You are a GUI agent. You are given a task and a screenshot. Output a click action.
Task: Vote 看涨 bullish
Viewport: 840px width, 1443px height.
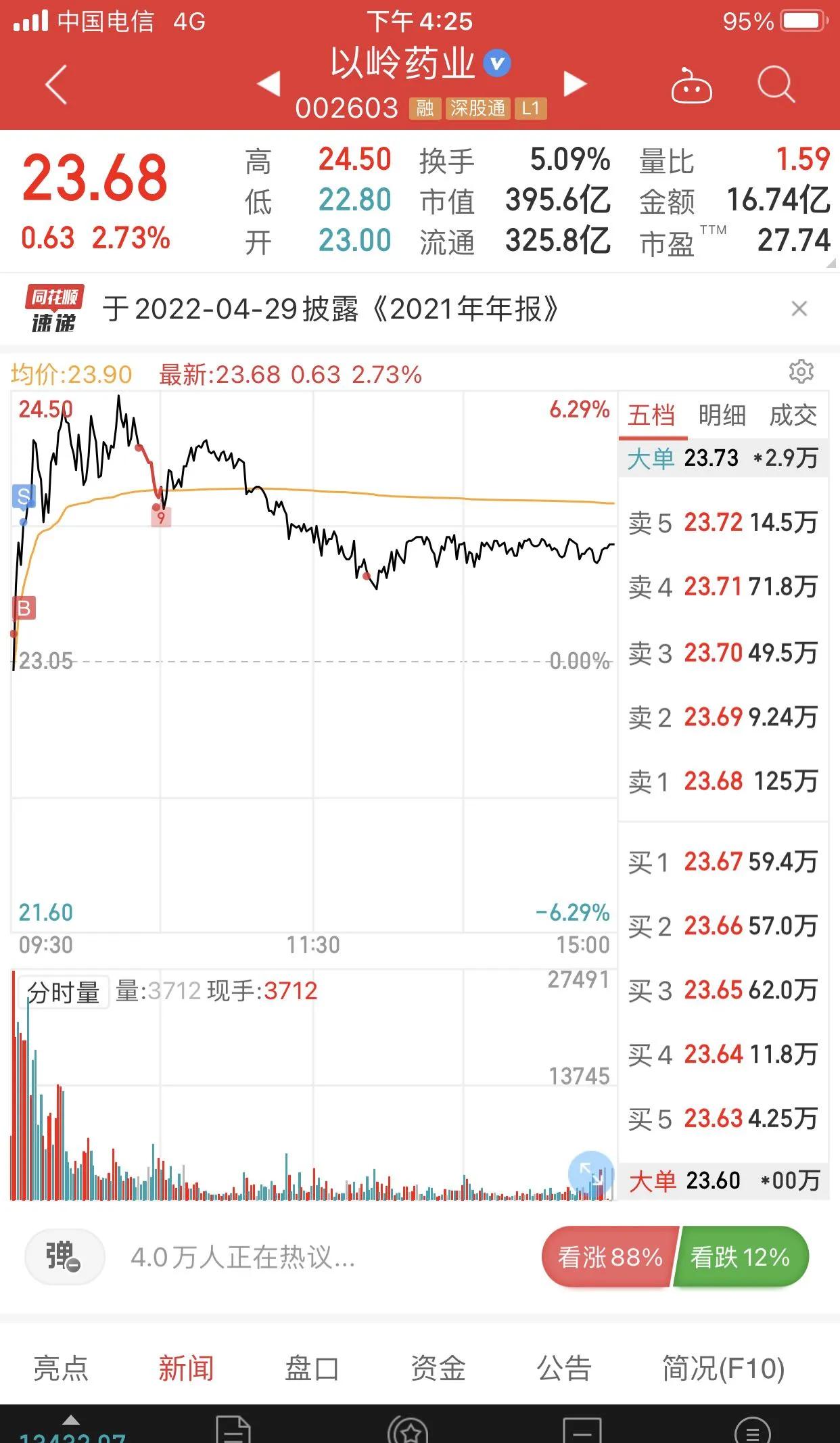(609, 1257)
